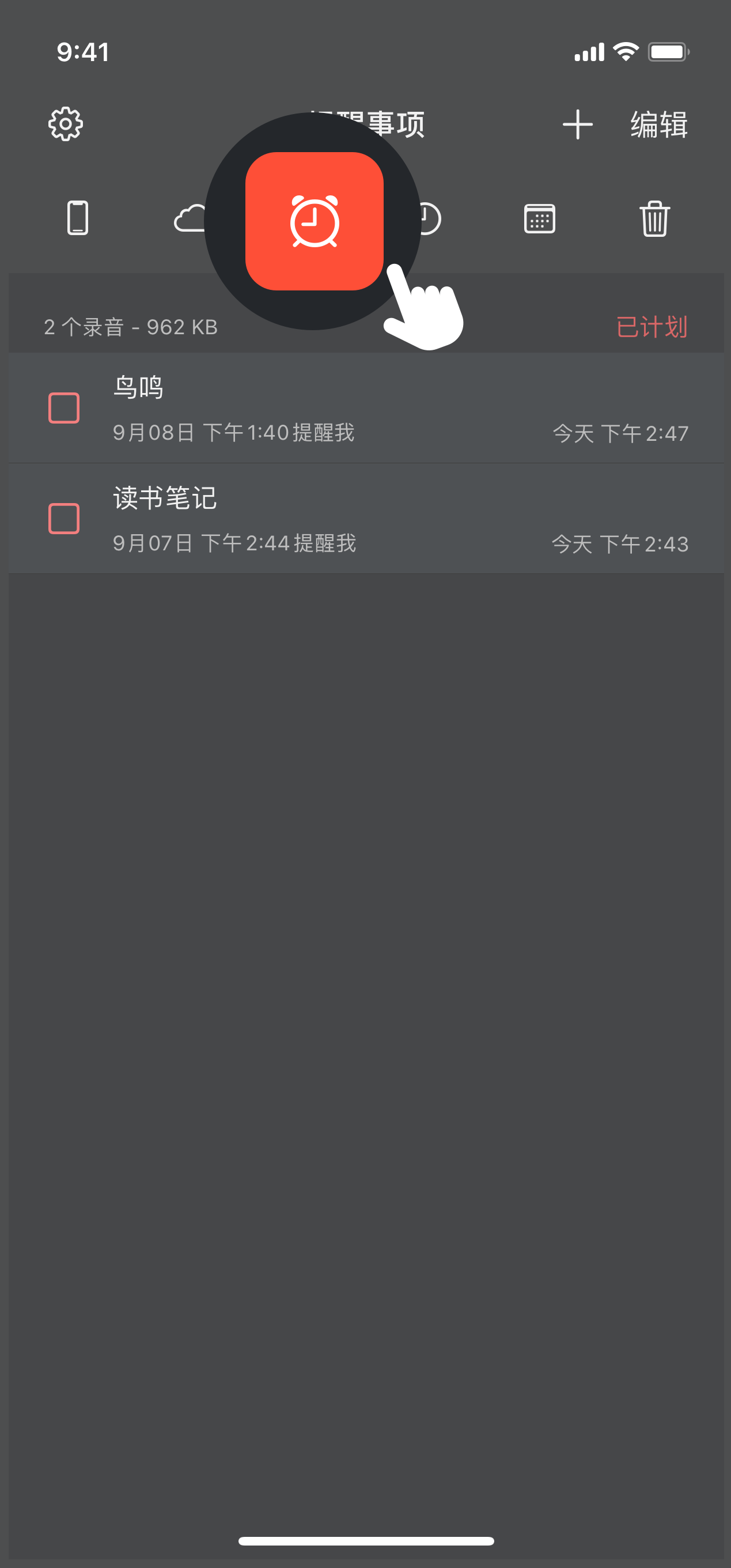
Task: Switch to the phone device tab
Action: [x=77, y=218]
